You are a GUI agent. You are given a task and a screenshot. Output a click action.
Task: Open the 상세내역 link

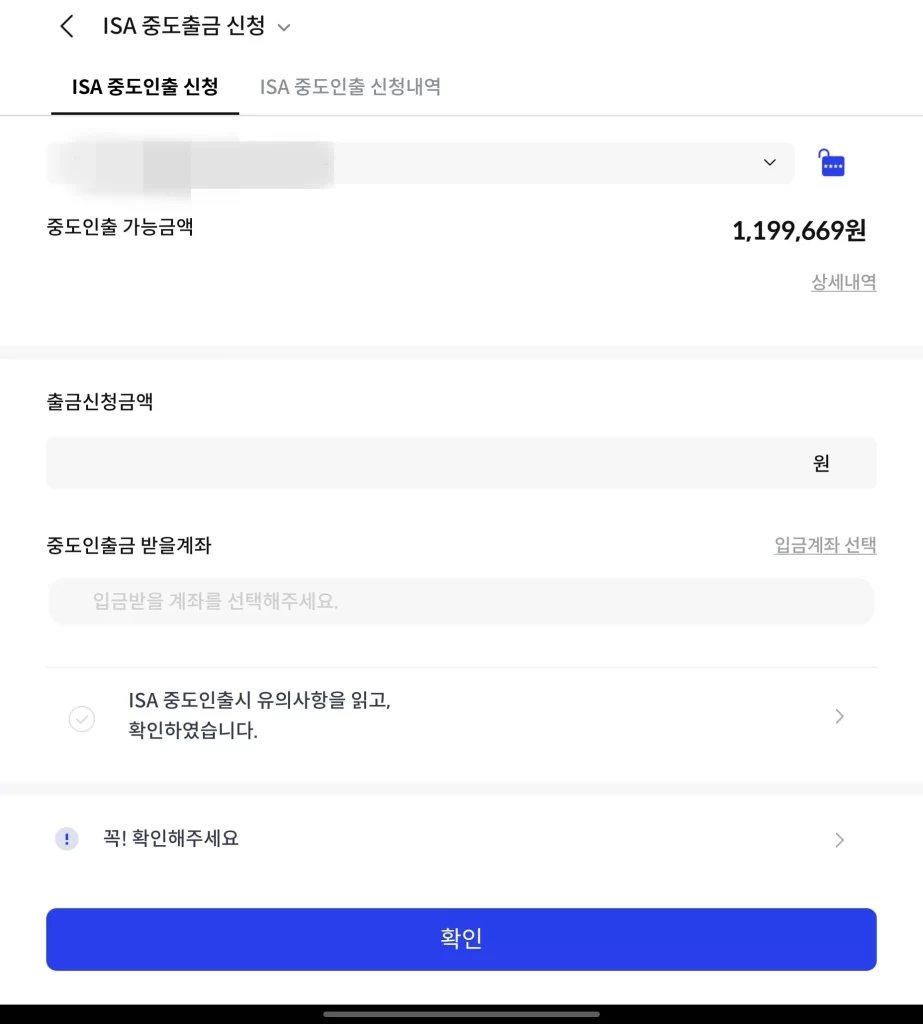[843, 282]
